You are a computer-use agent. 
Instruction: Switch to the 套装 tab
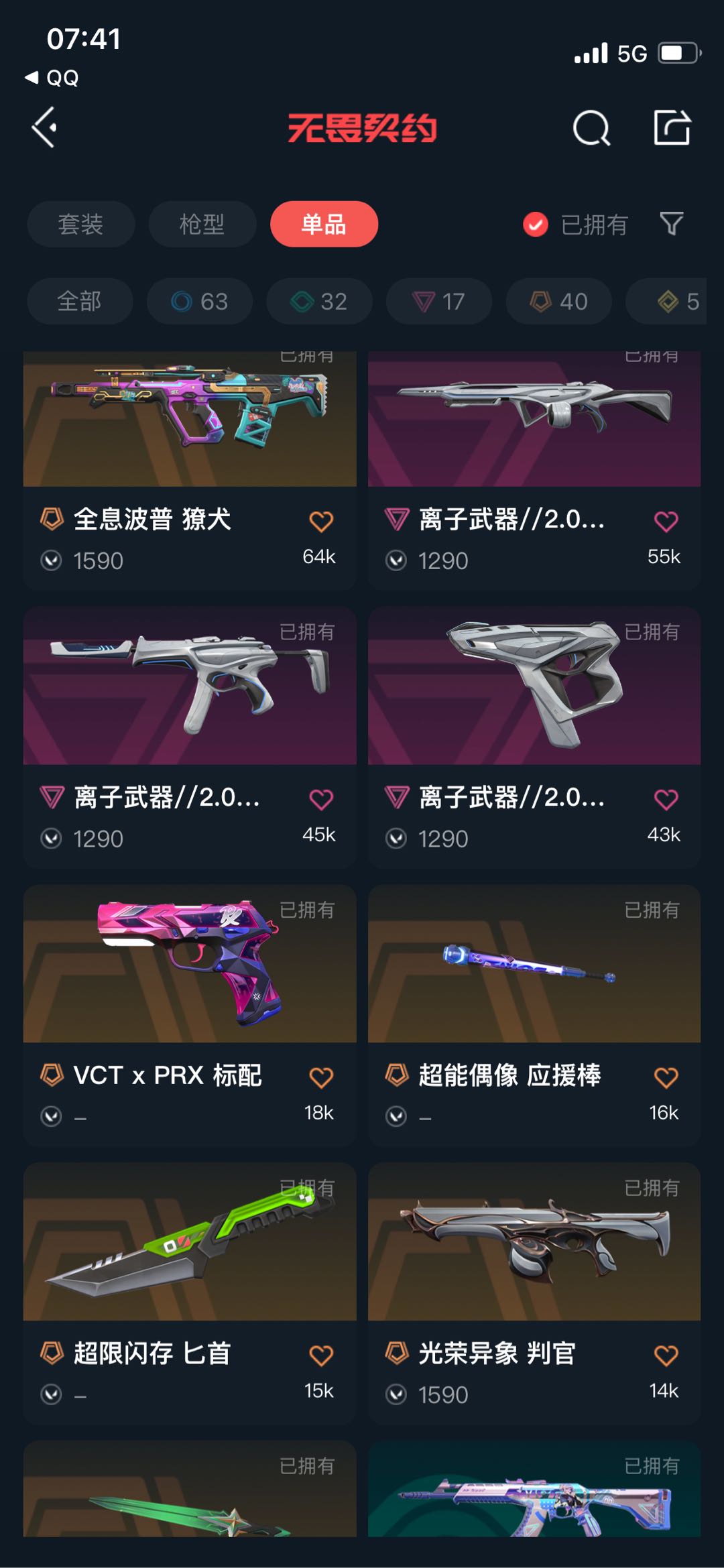click(80, 224)
